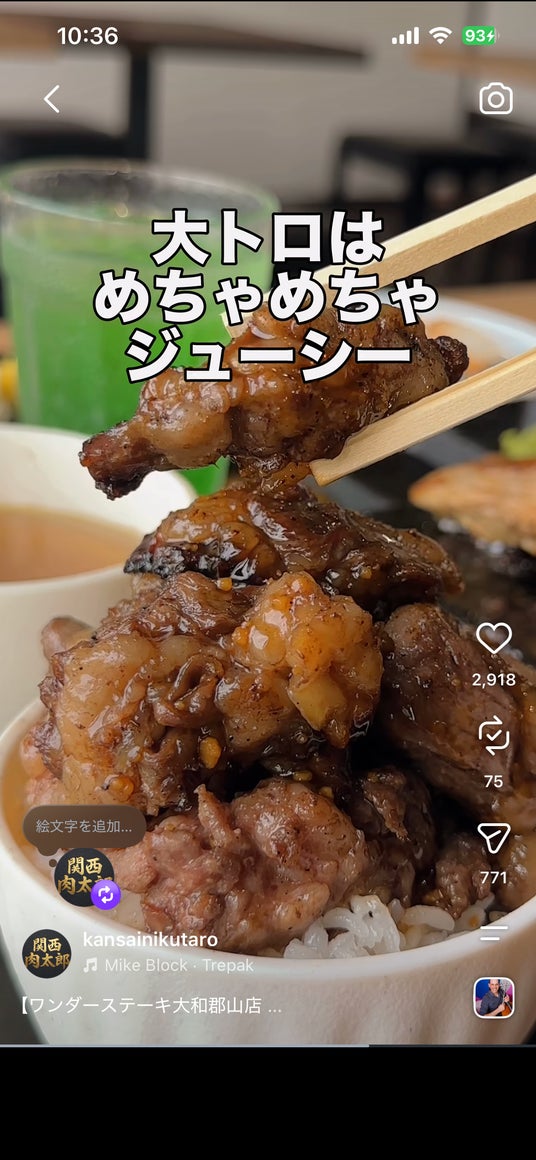Viewport: 536px width, 1160px height.
Task: Open the audio thumbnail at bottom right
Action: tap(494, 998)
